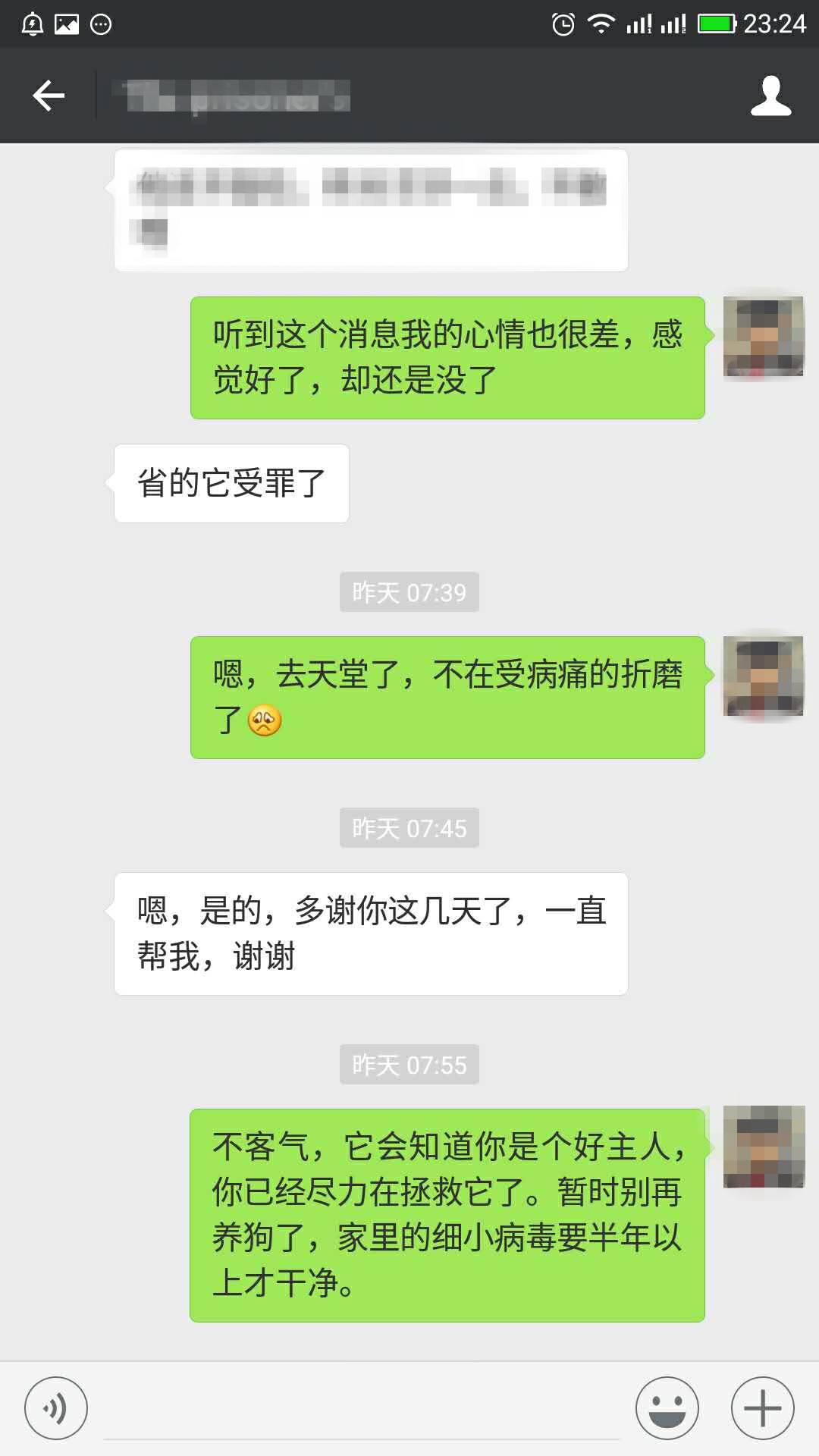Tap the chat title in header bar

pos(227,95)
